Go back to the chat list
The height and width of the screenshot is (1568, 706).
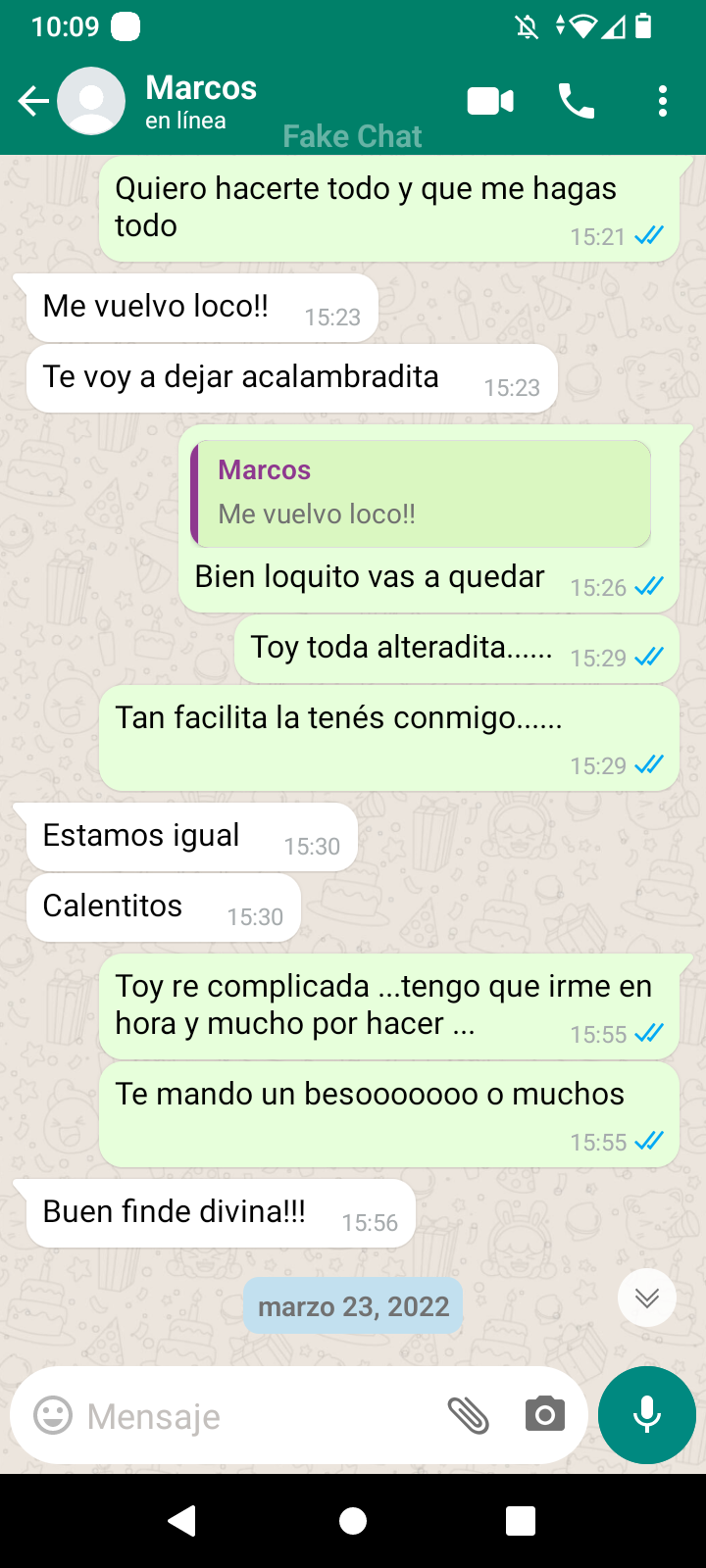[x=32, y=101]
